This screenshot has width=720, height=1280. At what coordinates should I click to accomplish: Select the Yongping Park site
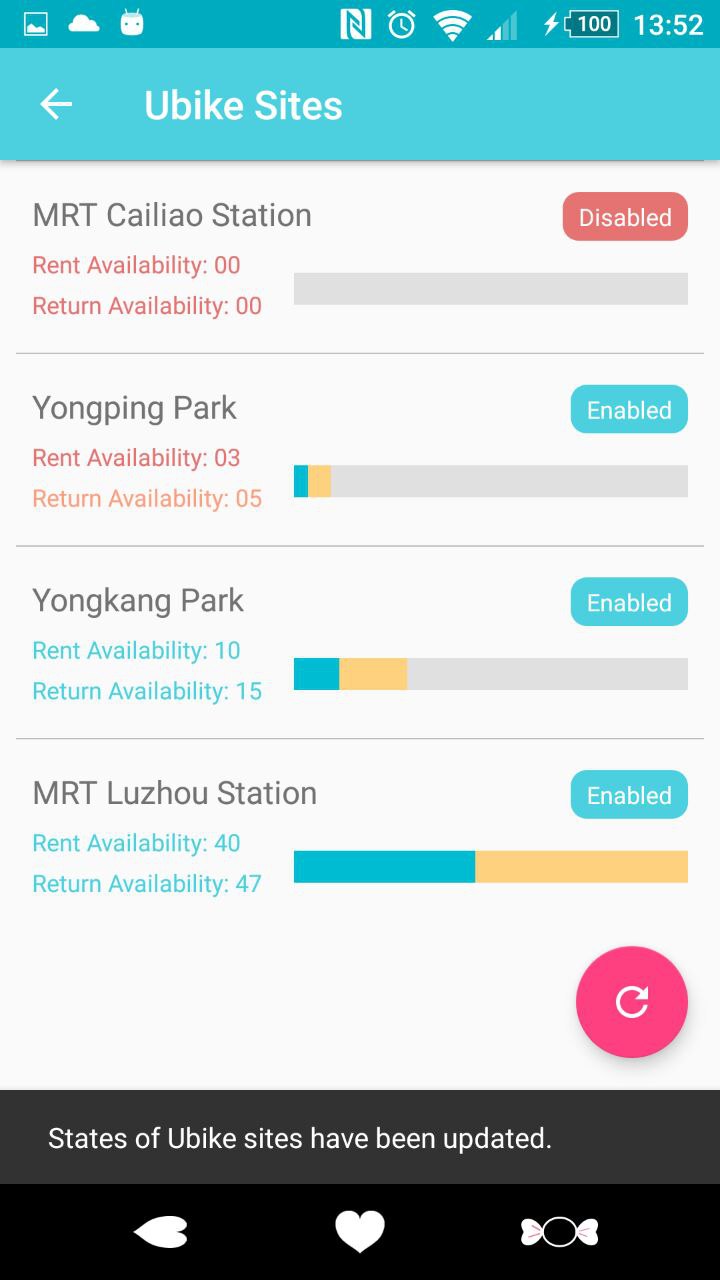(x=135, y=409)
